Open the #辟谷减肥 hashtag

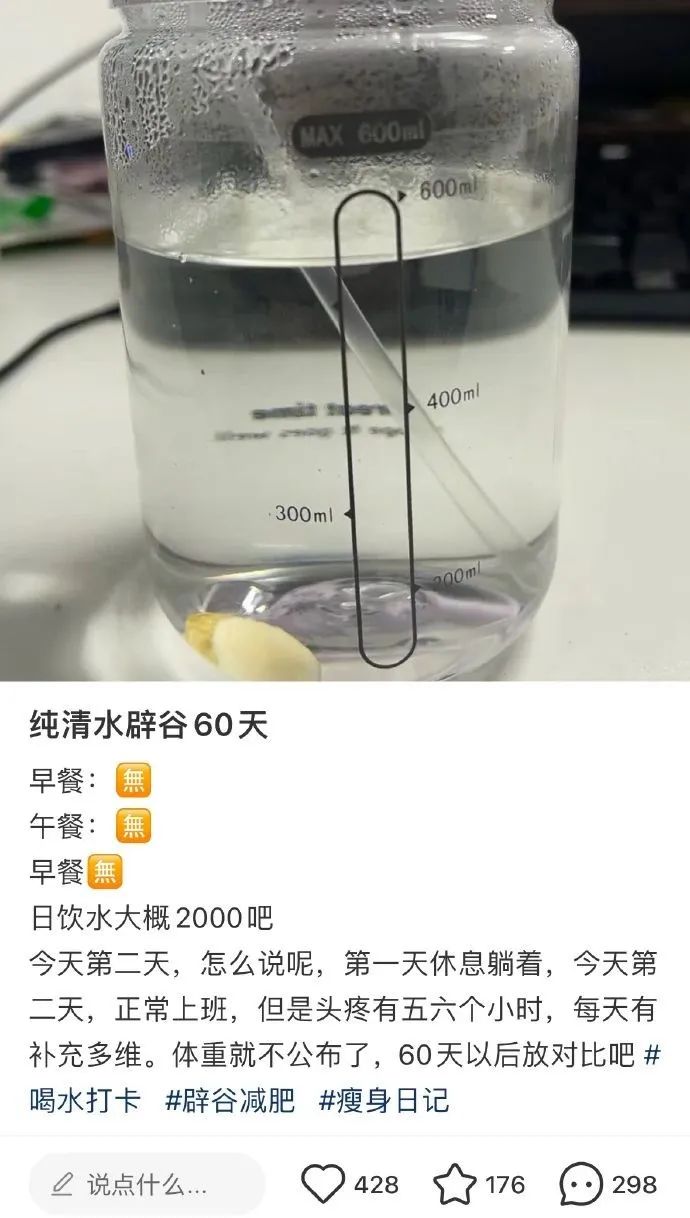tap(230, 1101)
